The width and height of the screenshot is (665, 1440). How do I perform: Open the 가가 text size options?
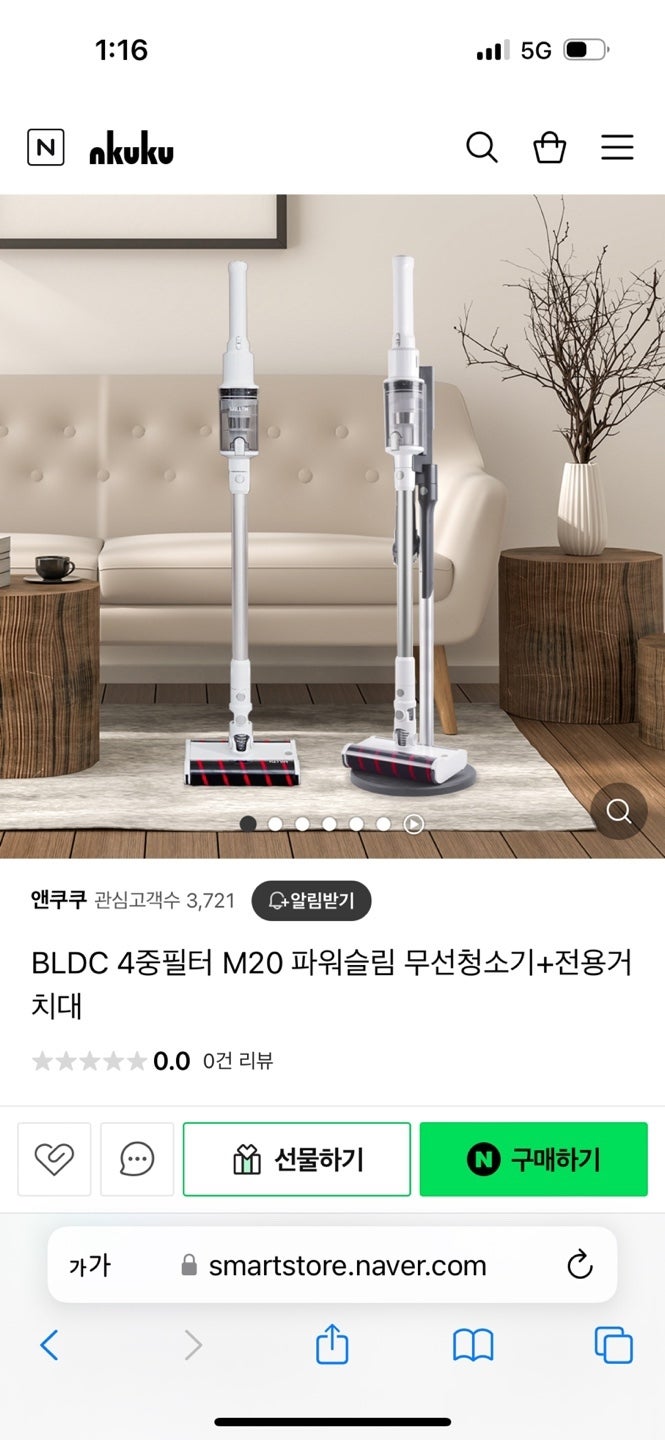pos(89,1265)
